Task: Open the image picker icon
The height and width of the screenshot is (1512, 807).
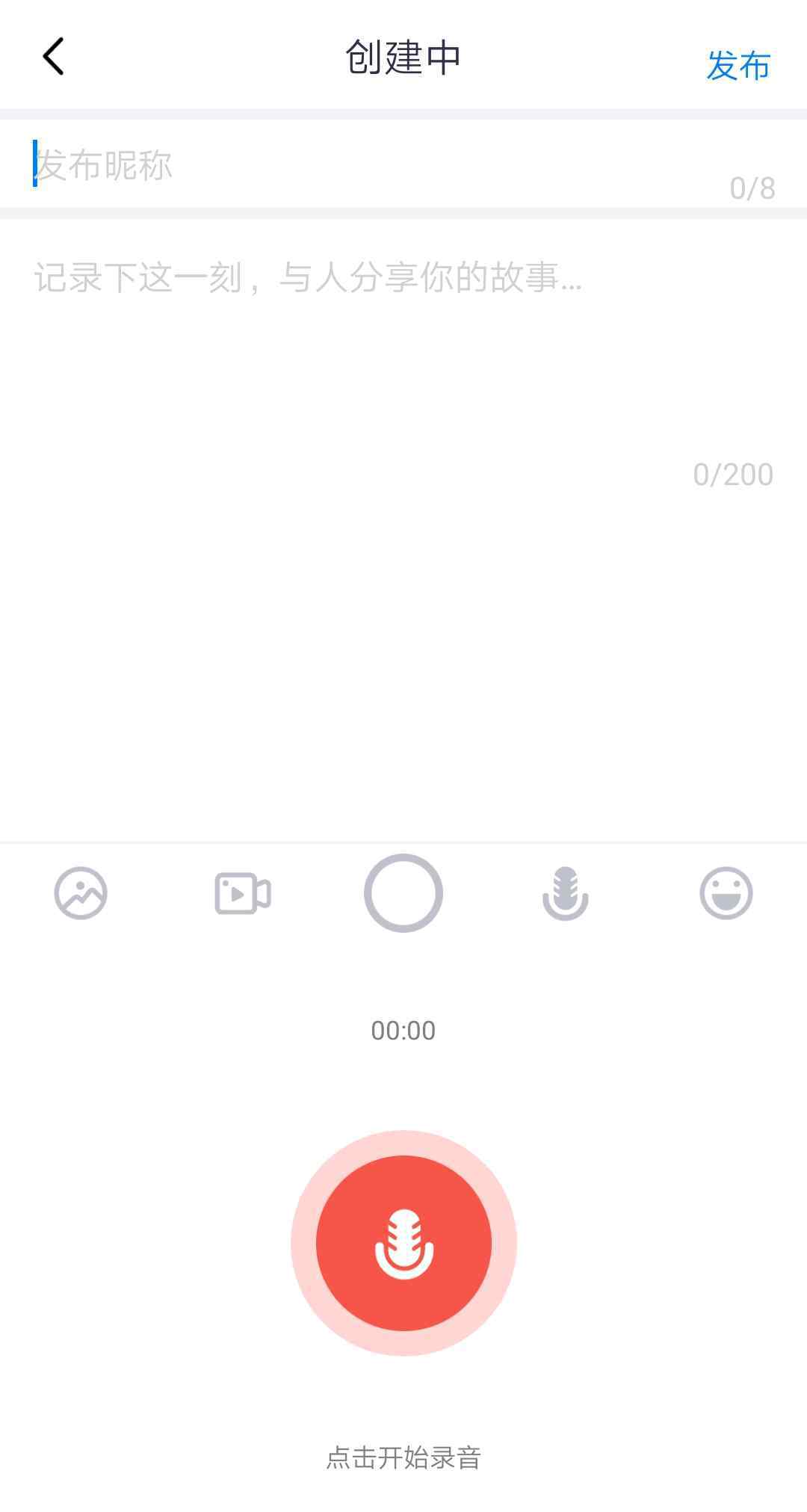Action: point(81,893)
